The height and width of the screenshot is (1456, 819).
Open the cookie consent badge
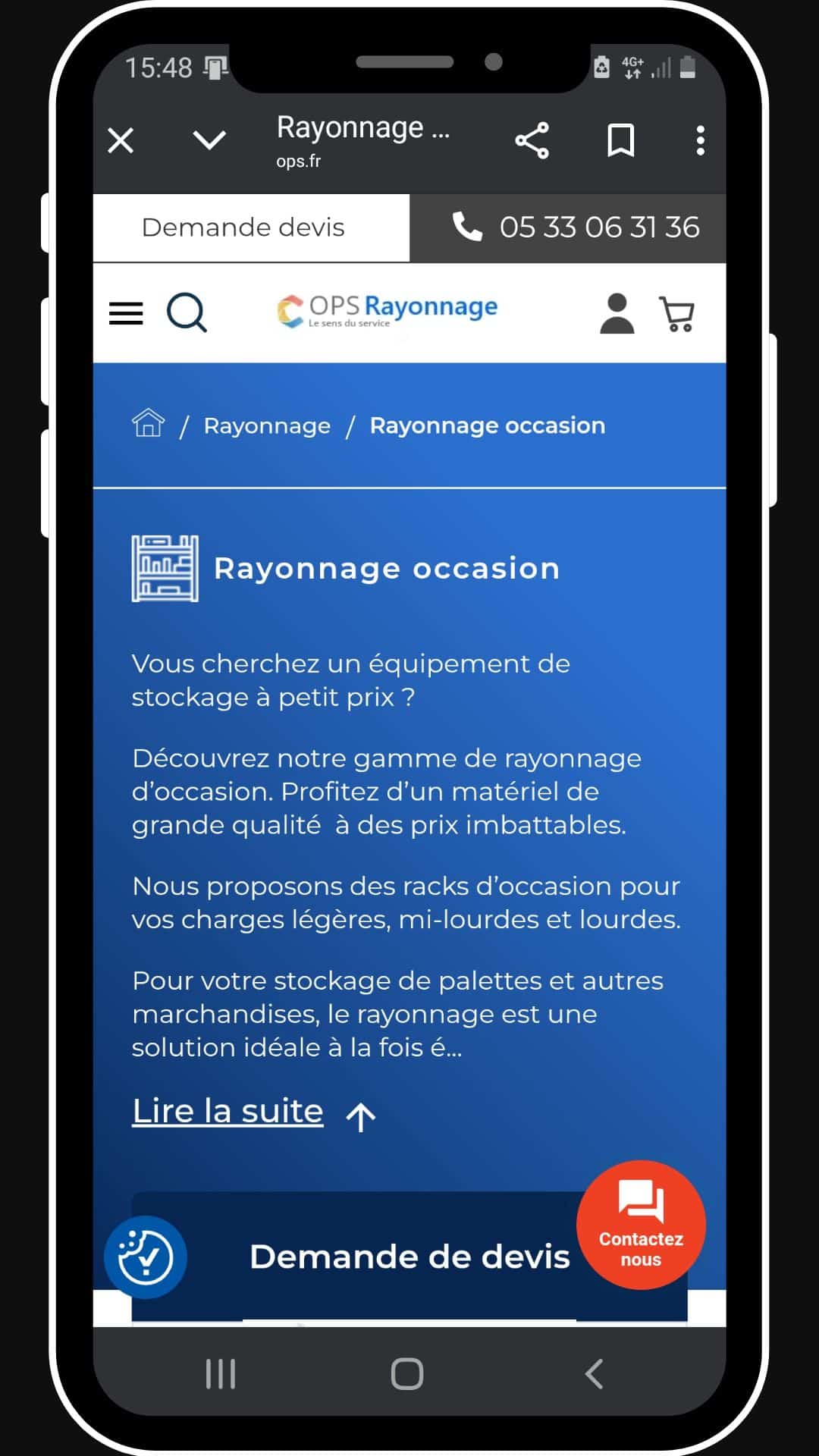146,1257
